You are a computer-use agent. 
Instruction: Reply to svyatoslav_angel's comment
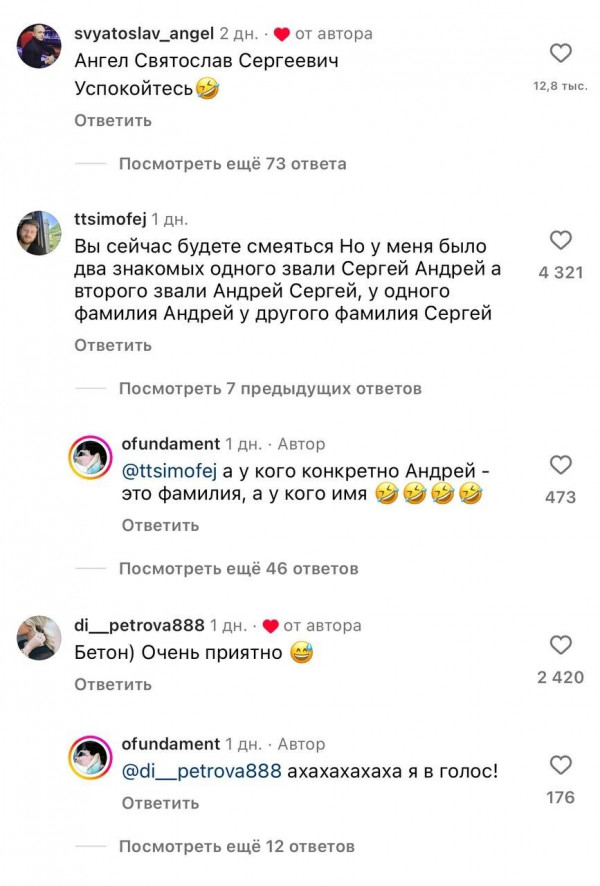[x=113, y=121]
